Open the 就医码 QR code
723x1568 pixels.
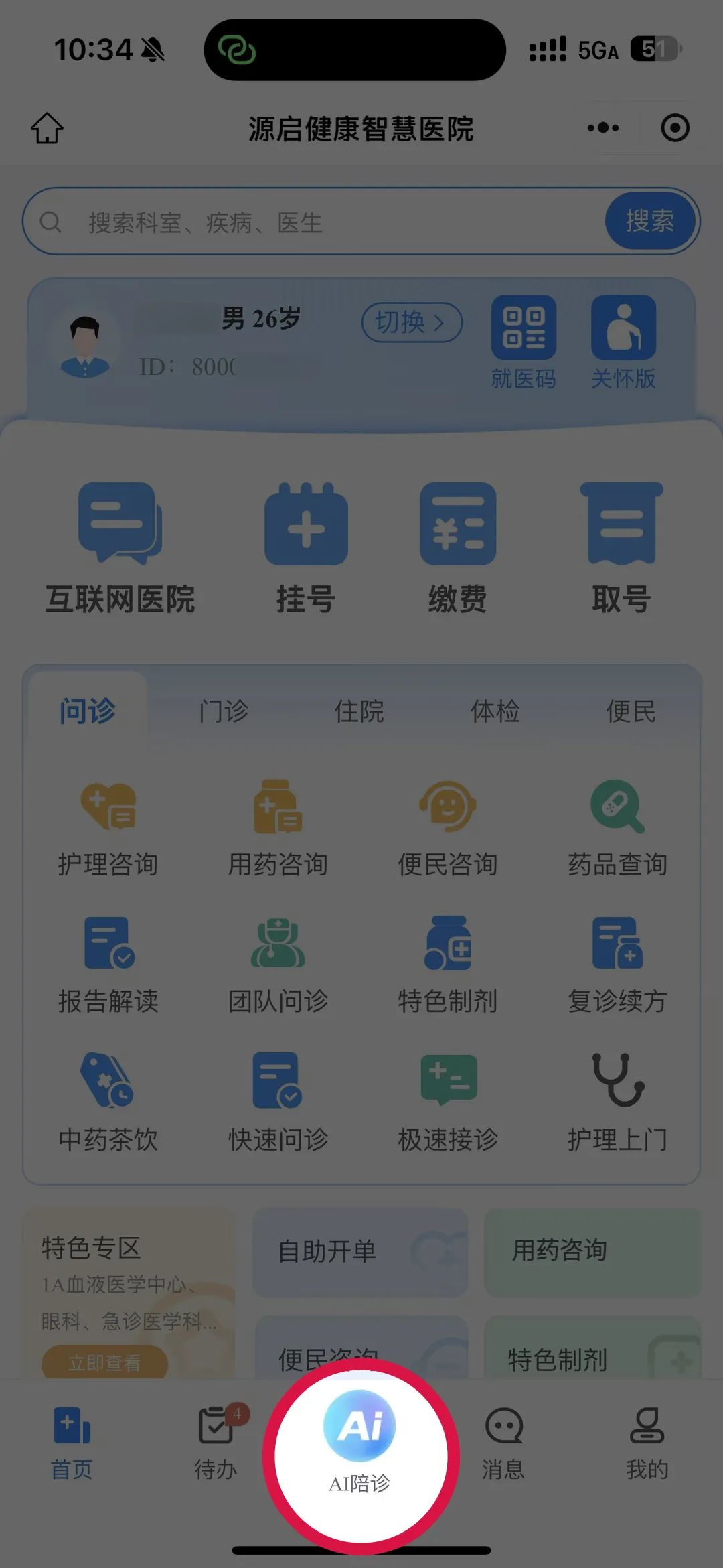[524, 342]
